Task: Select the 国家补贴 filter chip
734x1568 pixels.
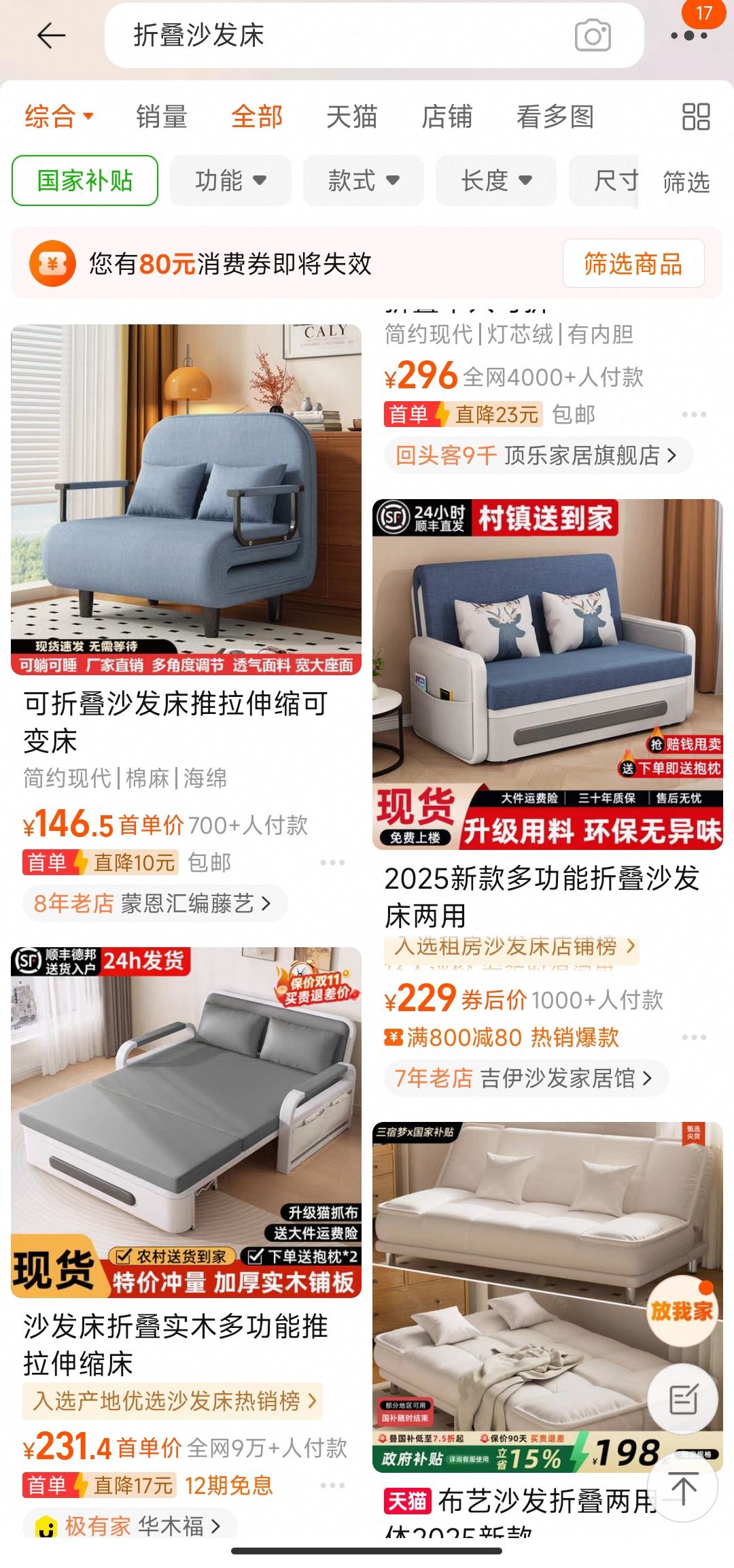Action: [x=85, y=181]
